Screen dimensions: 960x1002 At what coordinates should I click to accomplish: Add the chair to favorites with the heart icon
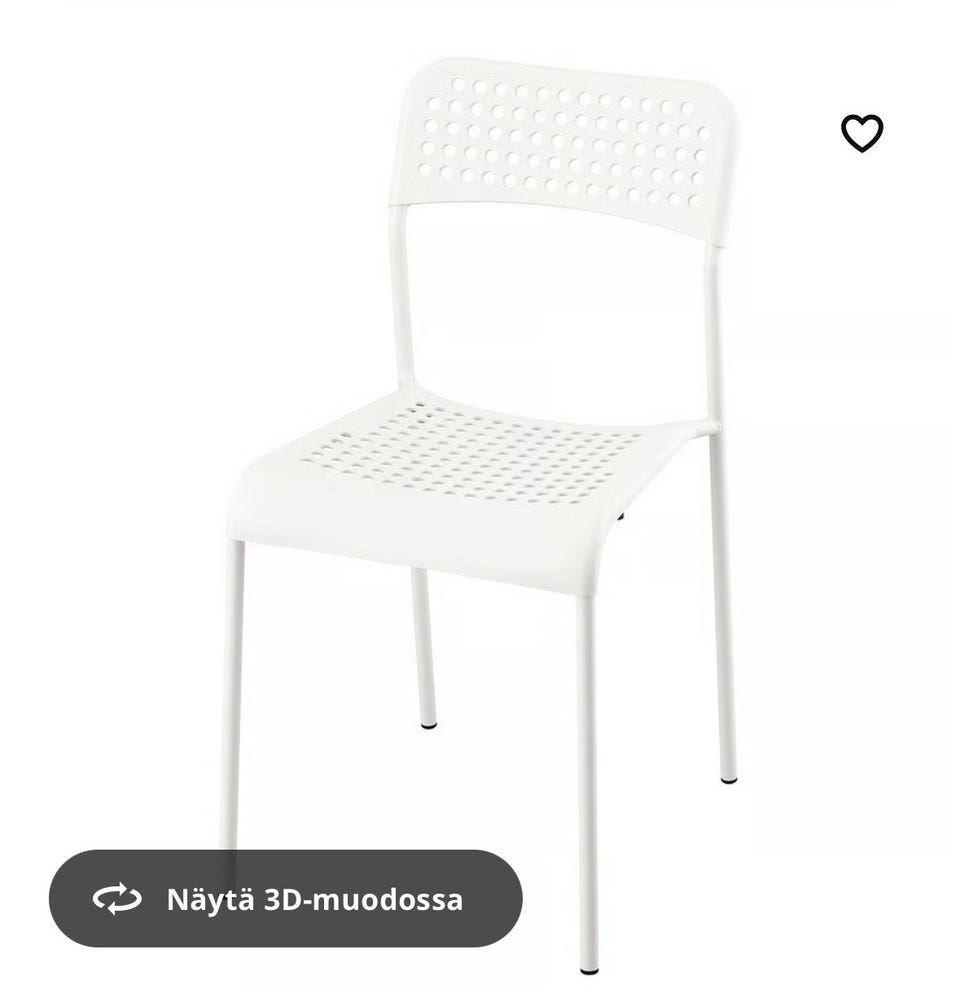[861, 133]
